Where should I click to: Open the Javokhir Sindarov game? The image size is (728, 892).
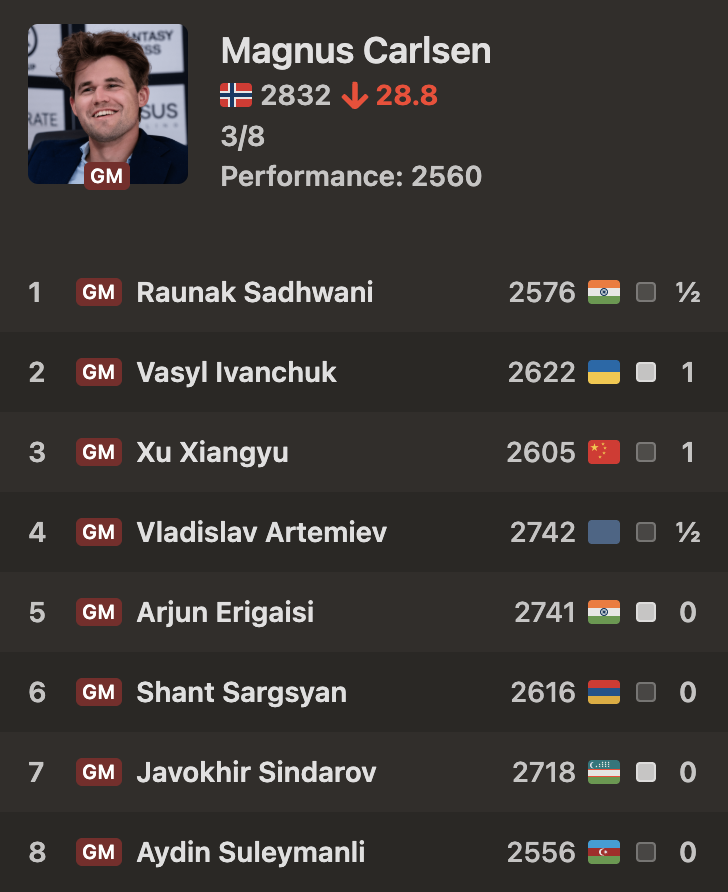tap(364, 772)
